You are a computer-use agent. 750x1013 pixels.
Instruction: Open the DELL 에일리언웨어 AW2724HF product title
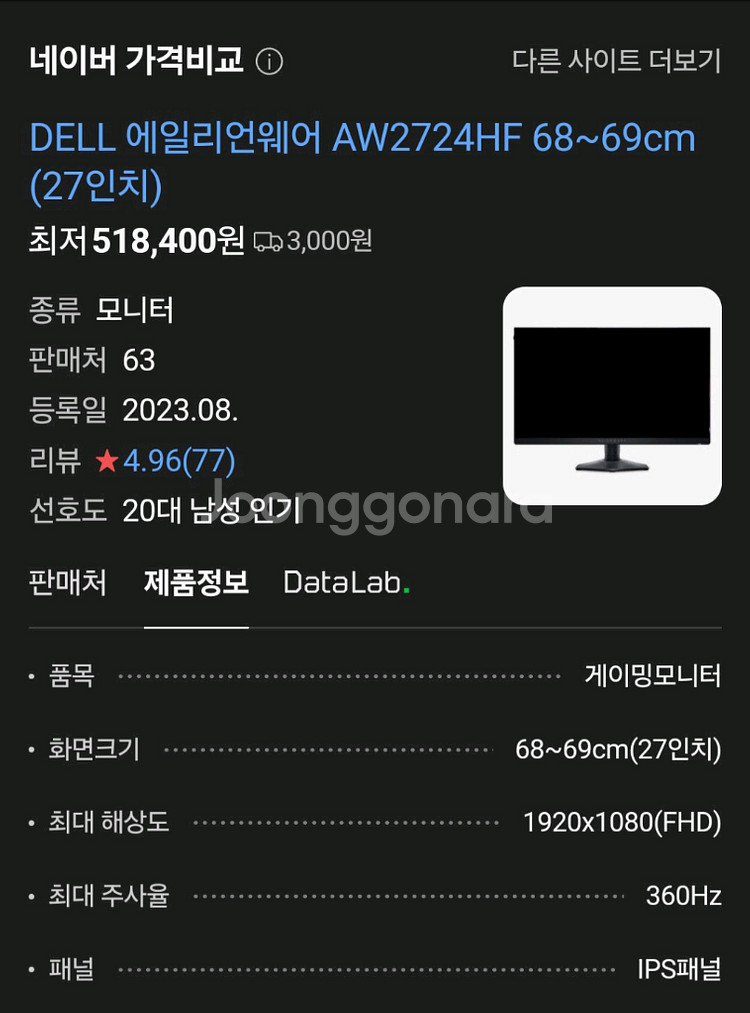coord(362,162)
